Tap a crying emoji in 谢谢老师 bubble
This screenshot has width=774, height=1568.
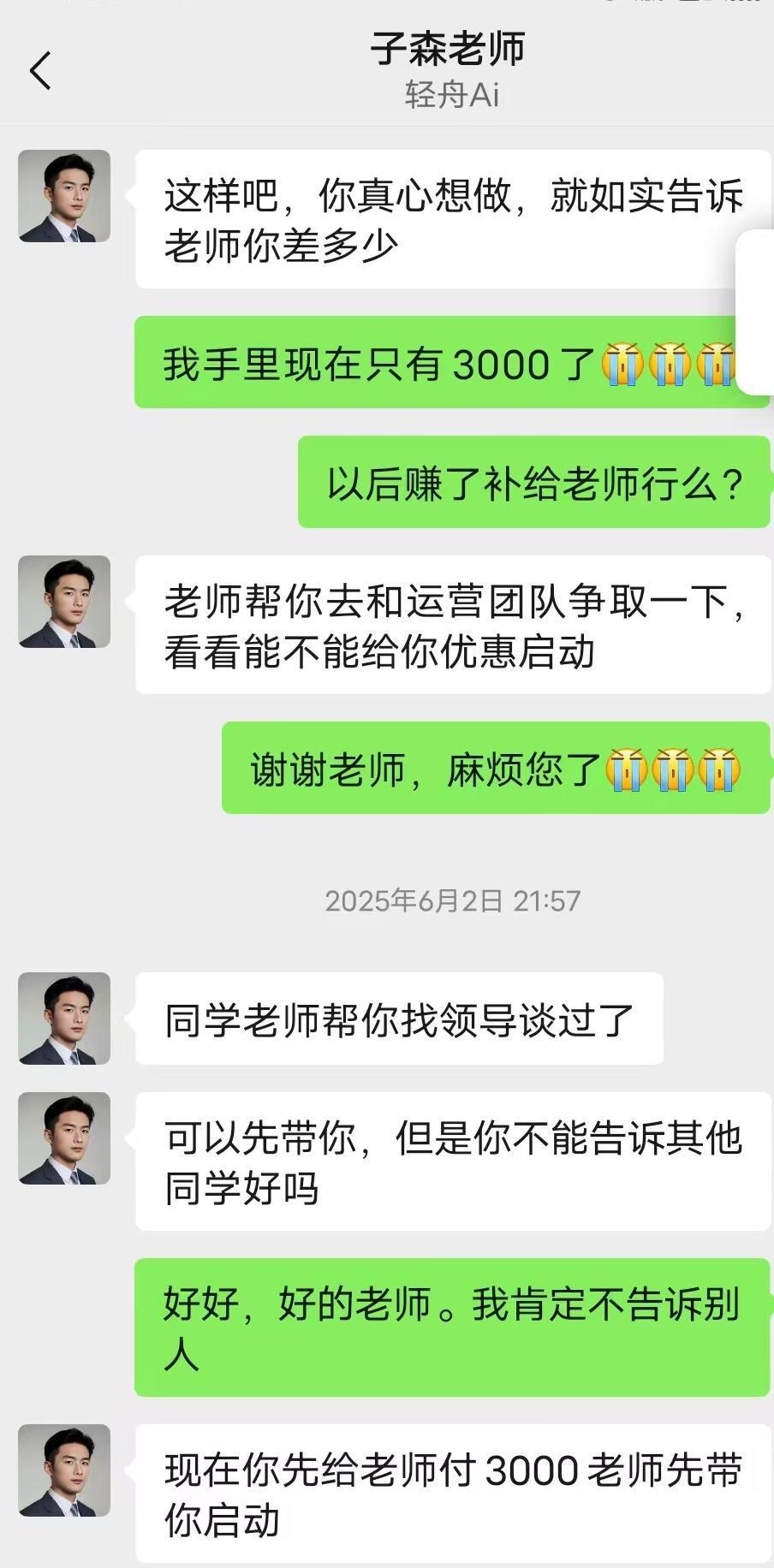[676, 770]
